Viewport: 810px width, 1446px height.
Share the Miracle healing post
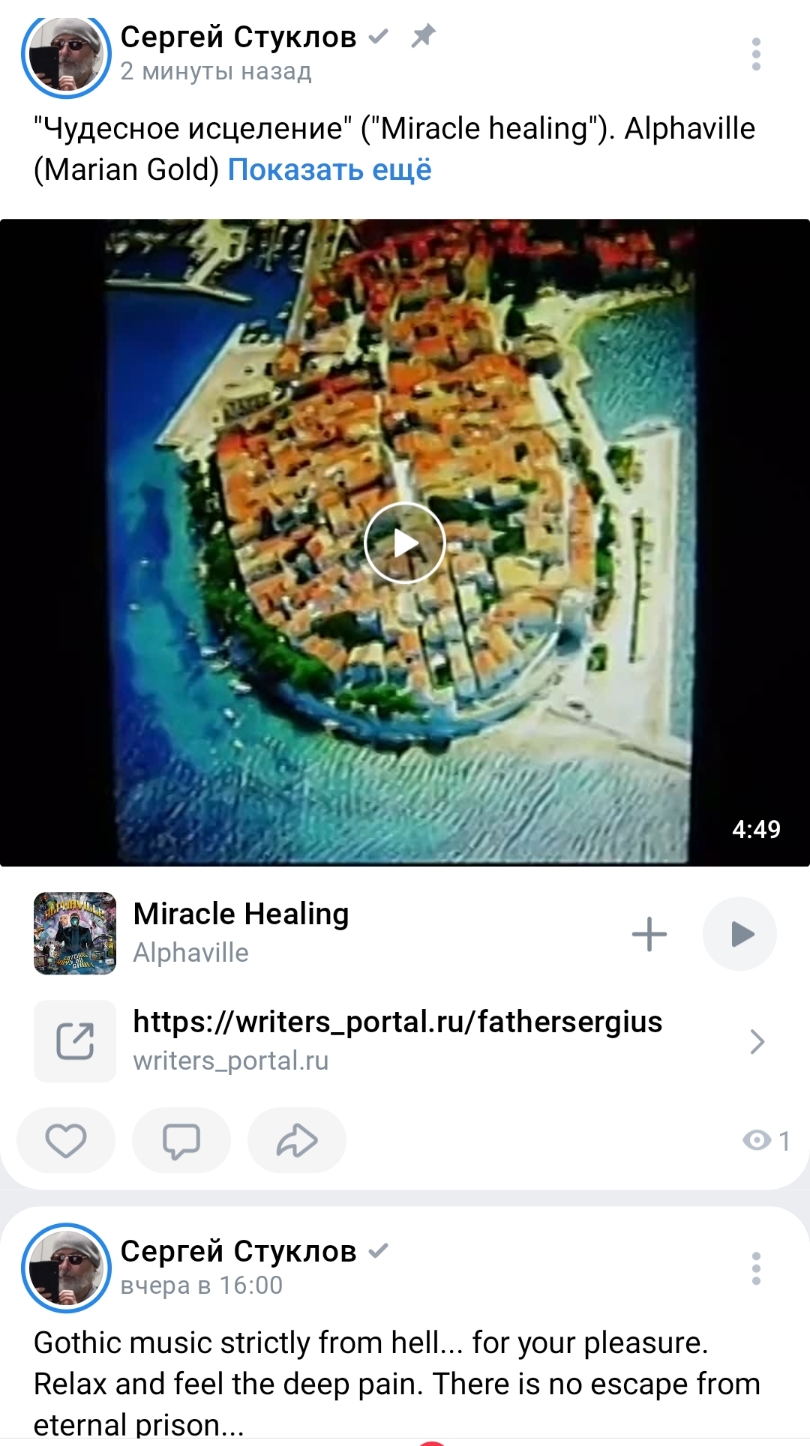[297, 1141]
